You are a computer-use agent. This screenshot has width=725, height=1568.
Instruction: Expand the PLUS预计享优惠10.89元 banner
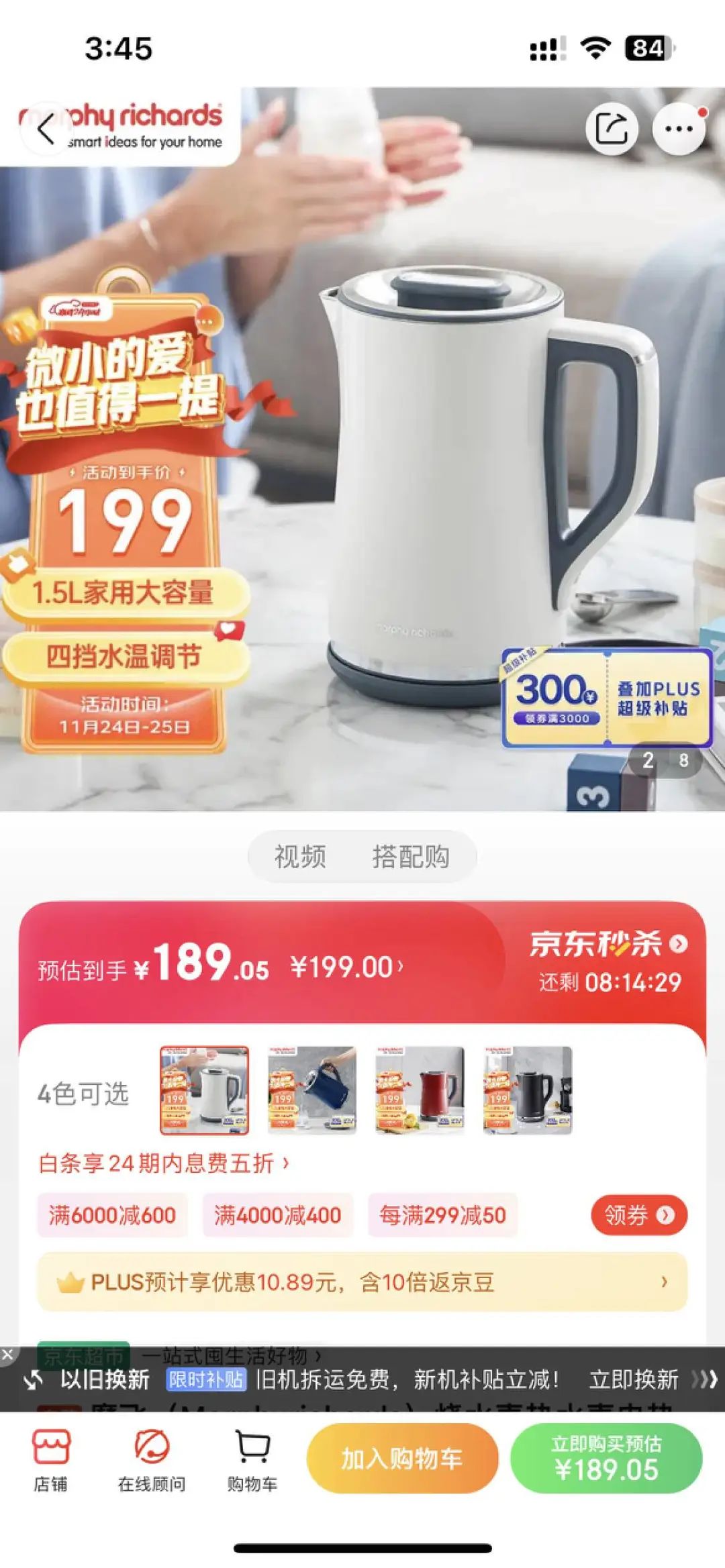[362, 1282]
